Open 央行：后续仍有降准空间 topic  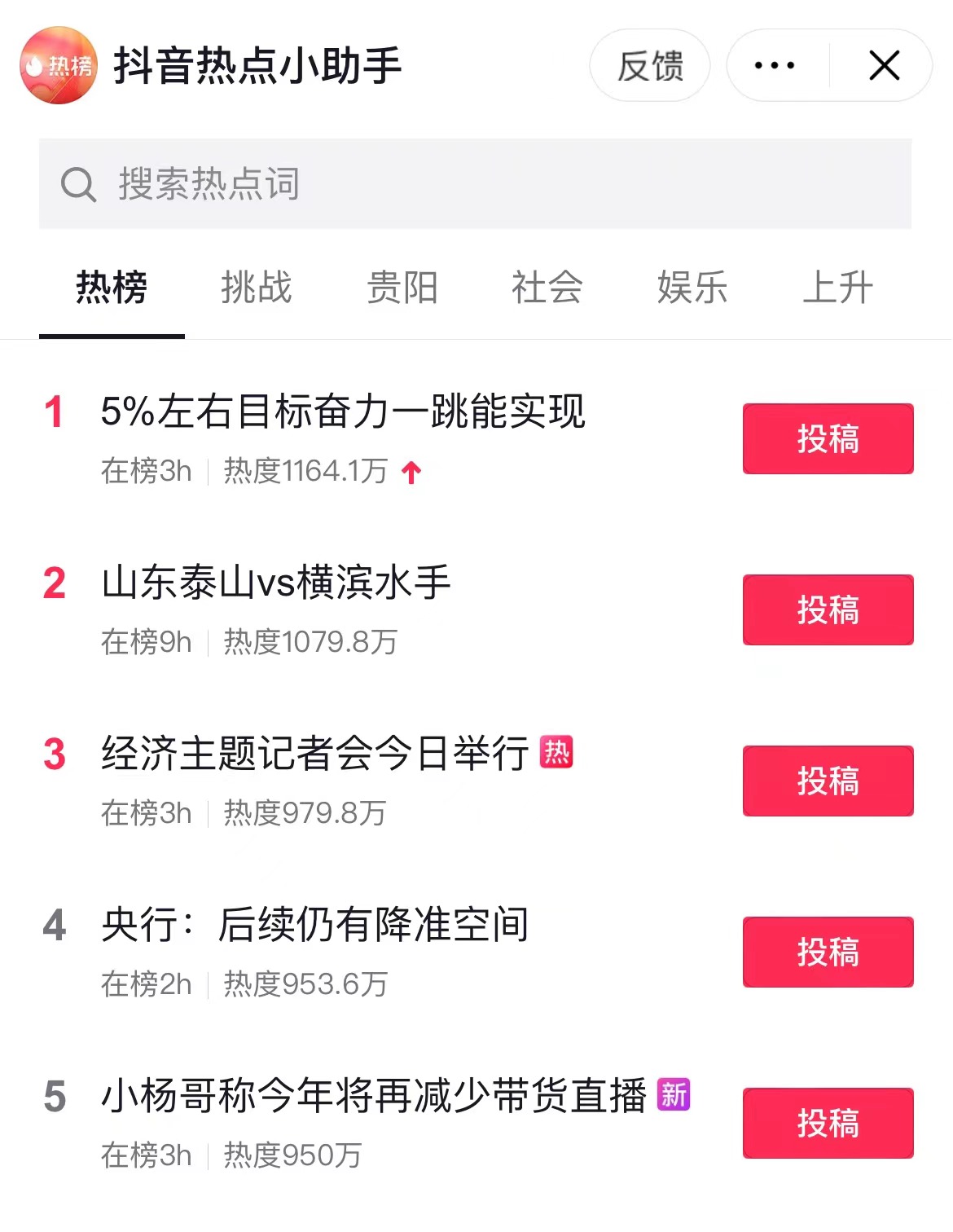(x=315, y=925)
